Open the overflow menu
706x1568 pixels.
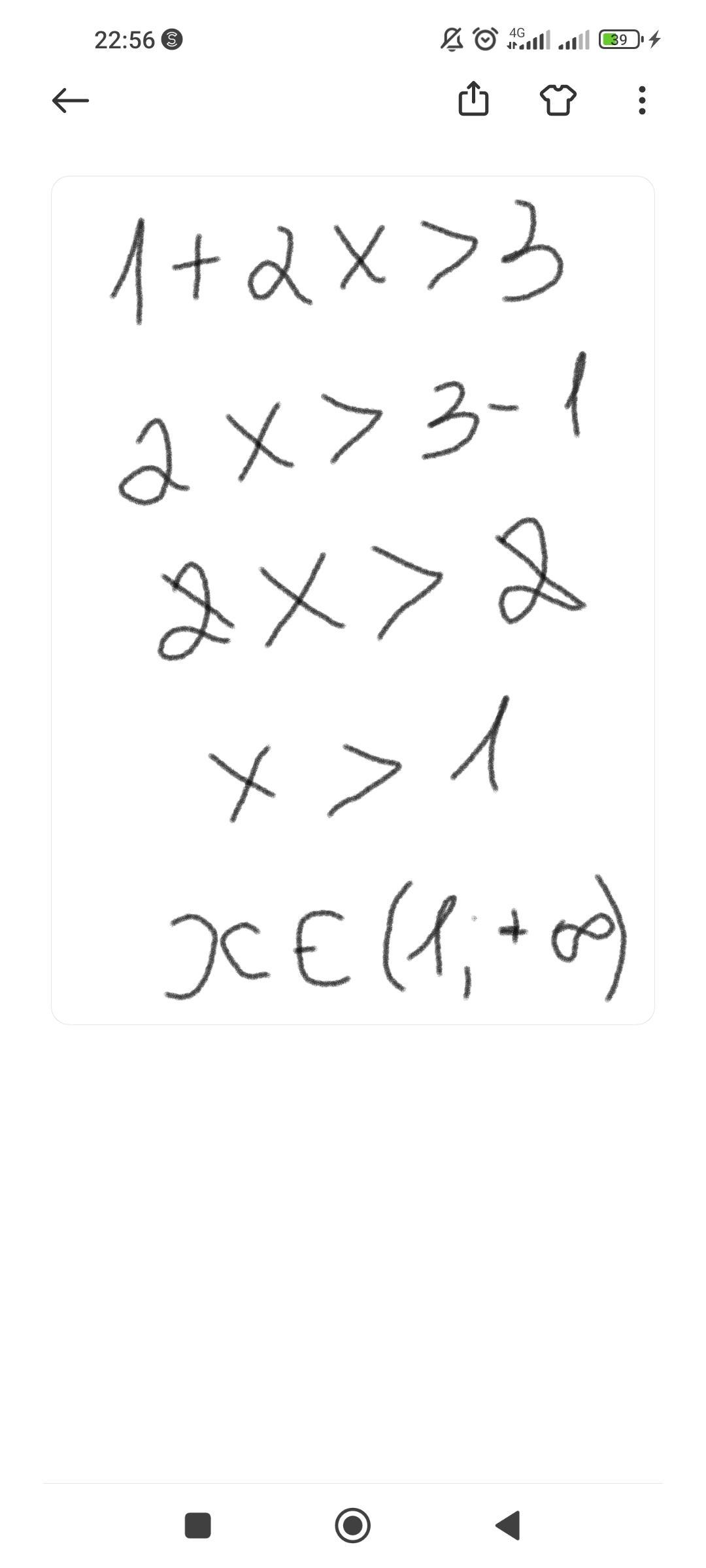point(642,101)
